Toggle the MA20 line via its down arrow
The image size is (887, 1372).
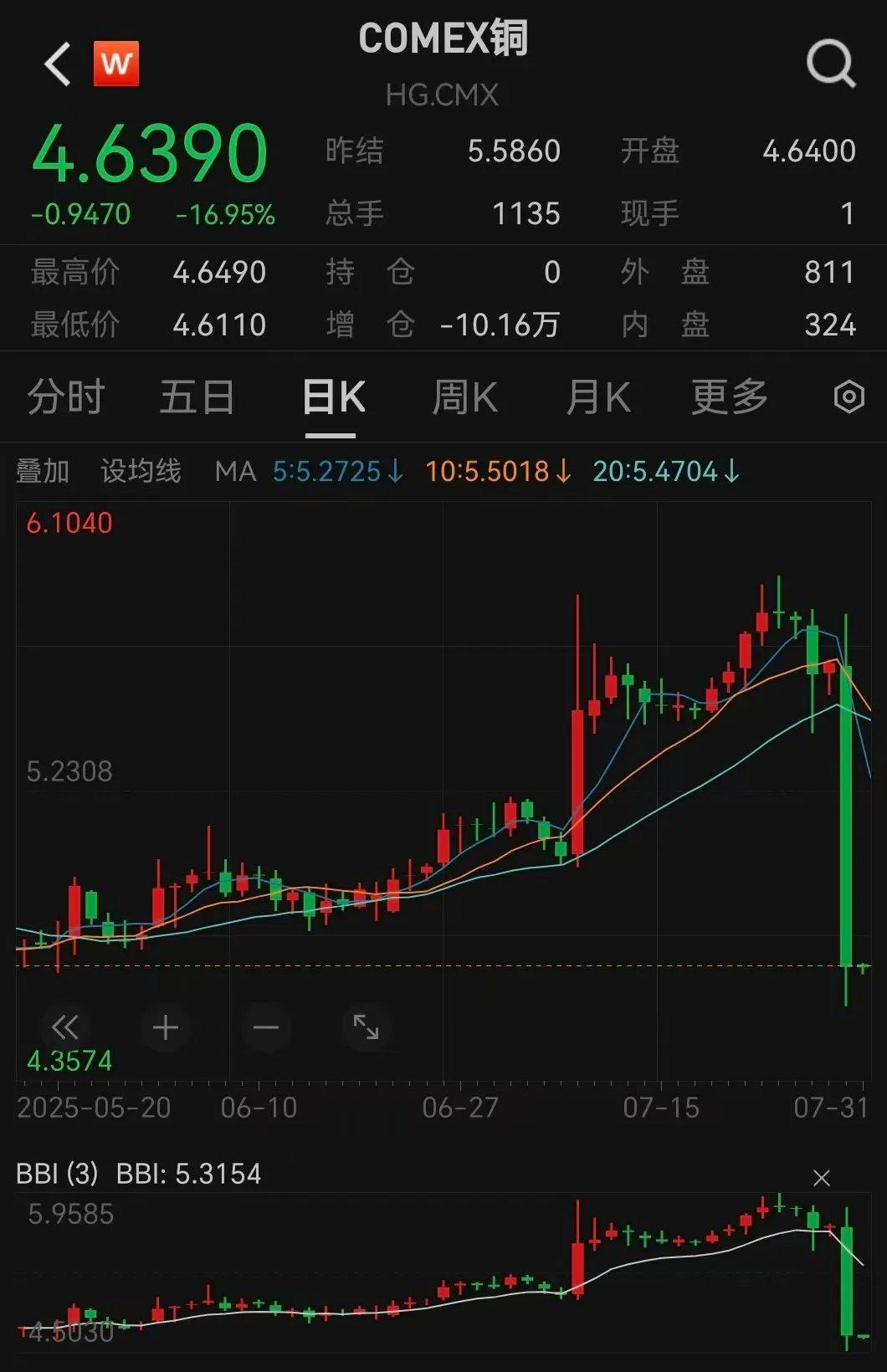click(732, 472)
